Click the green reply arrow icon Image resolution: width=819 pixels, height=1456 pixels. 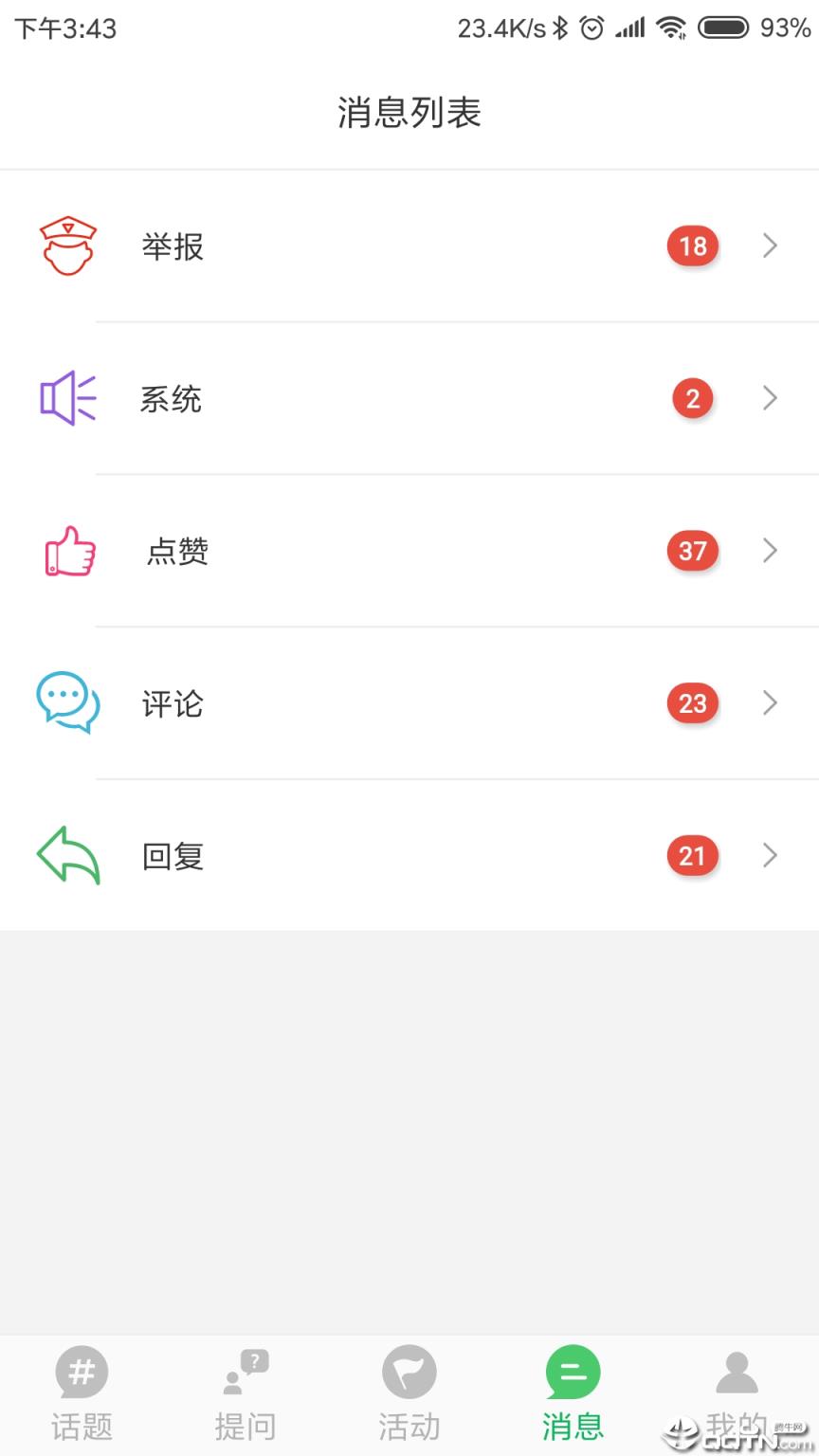coord(66,855)
